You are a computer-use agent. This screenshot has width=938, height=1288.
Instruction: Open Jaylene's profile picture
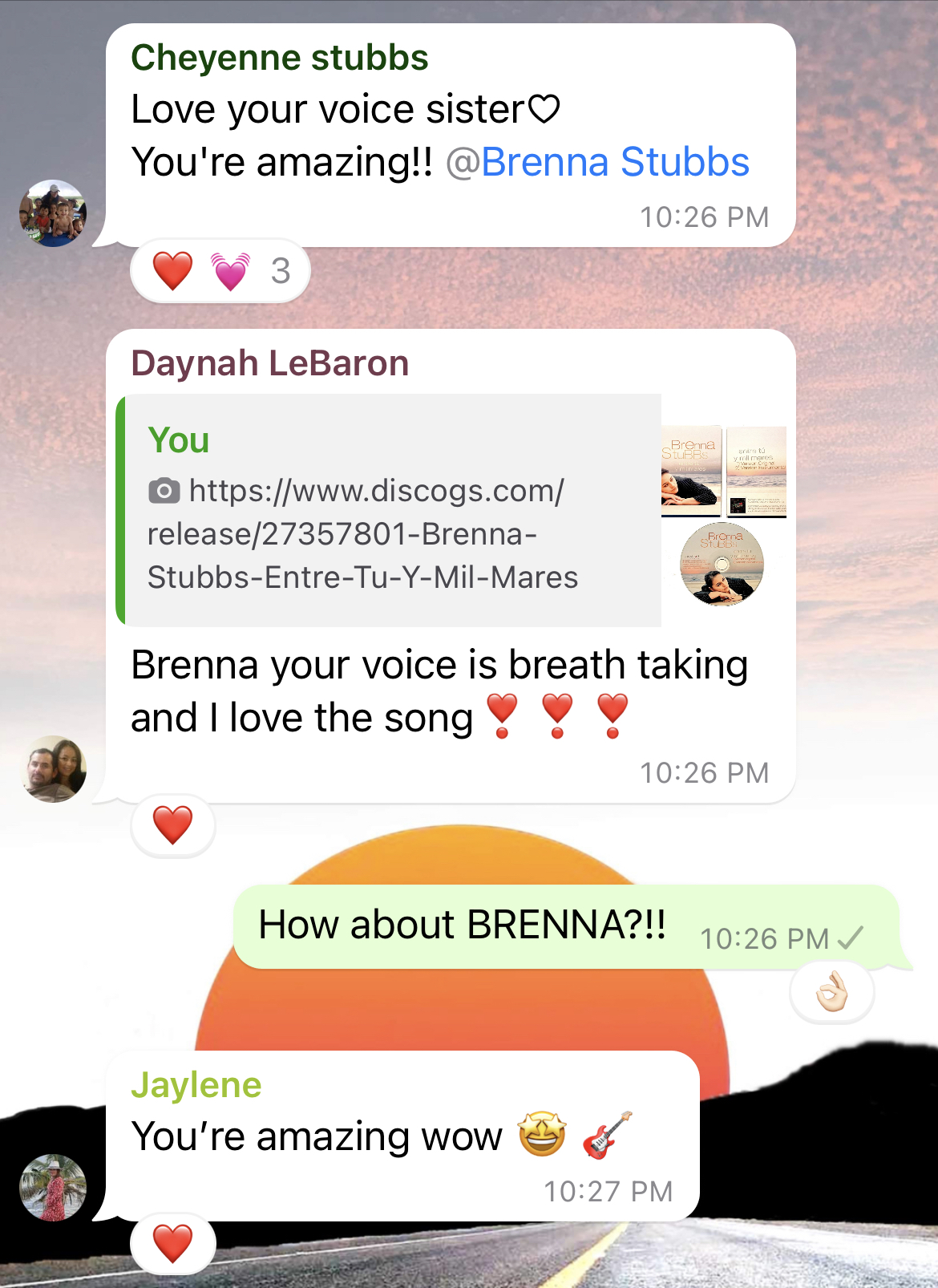click(53, 1188)
